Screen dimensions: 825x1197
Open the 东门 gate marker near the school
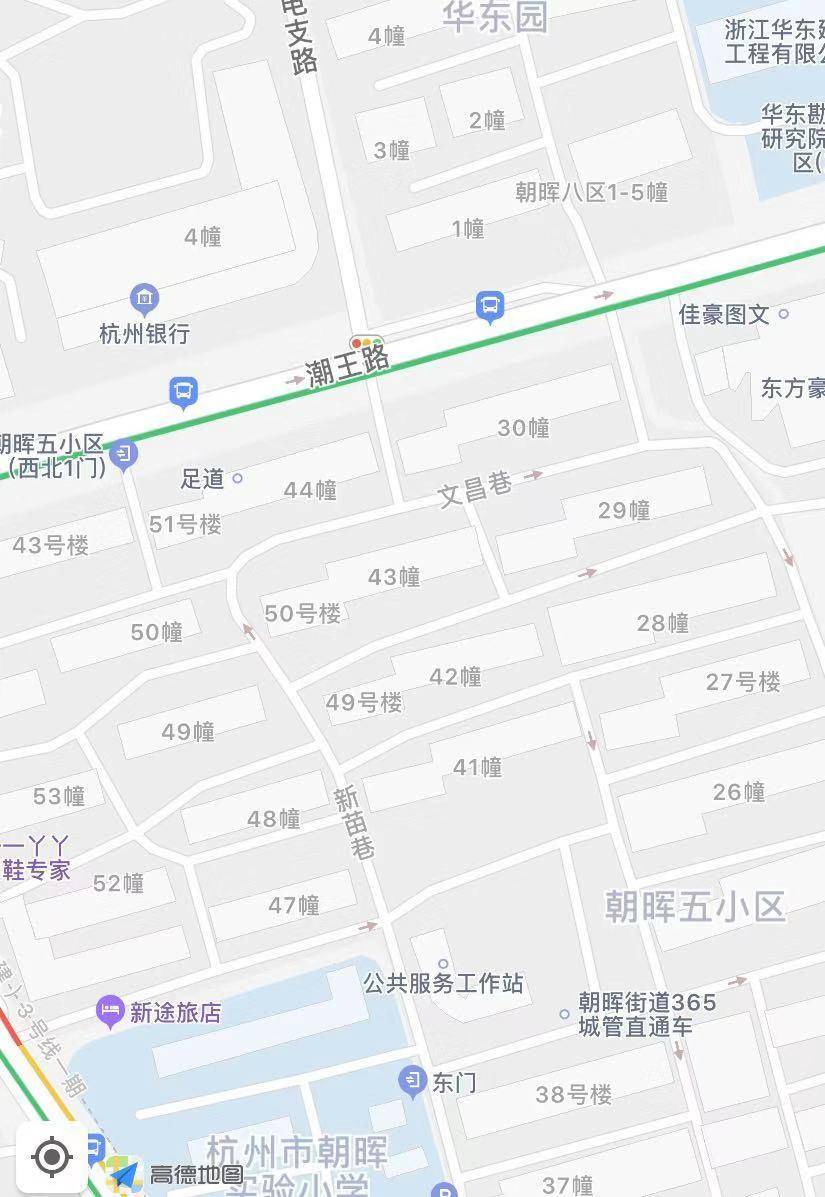pos(413,1081)
